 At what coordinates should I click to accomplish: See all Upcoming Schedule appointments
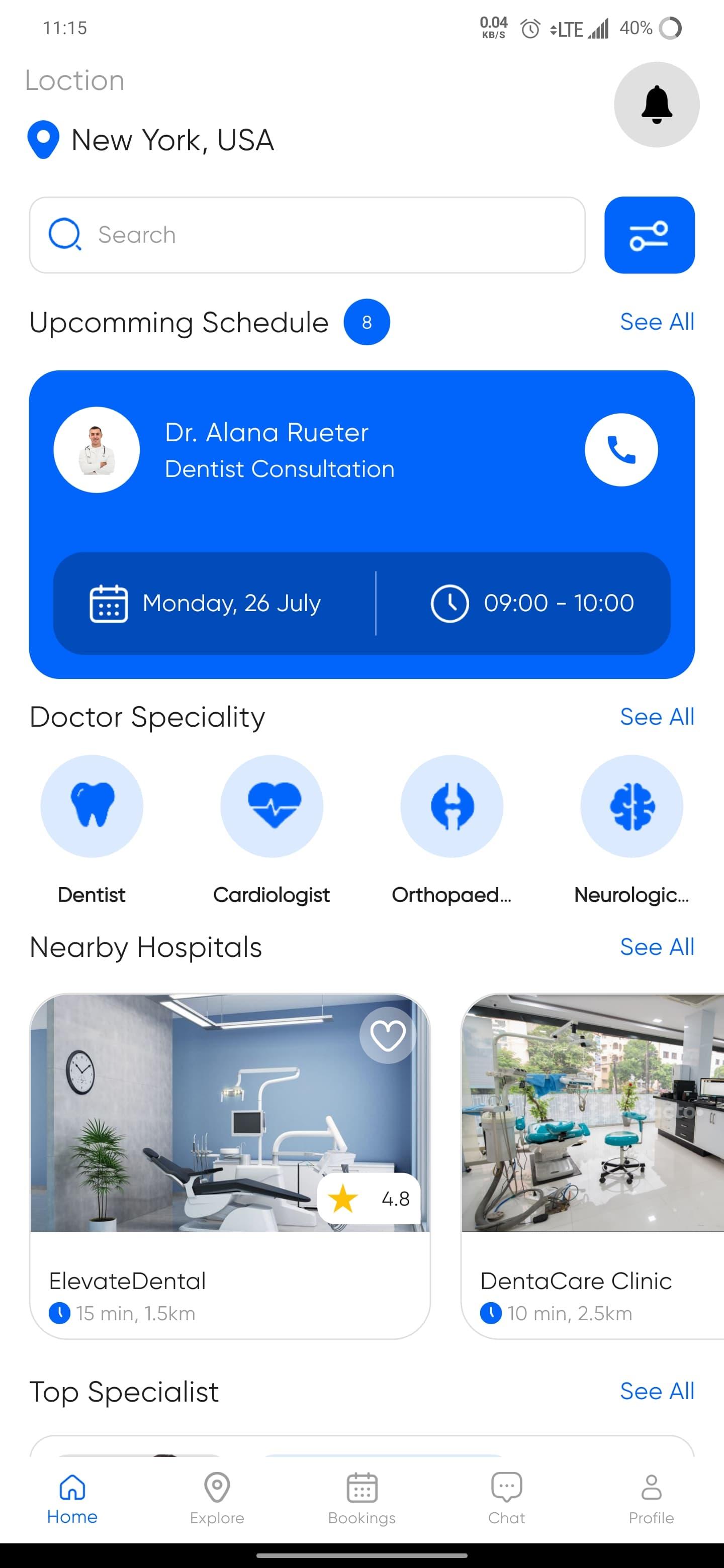(x=657, y=322)
